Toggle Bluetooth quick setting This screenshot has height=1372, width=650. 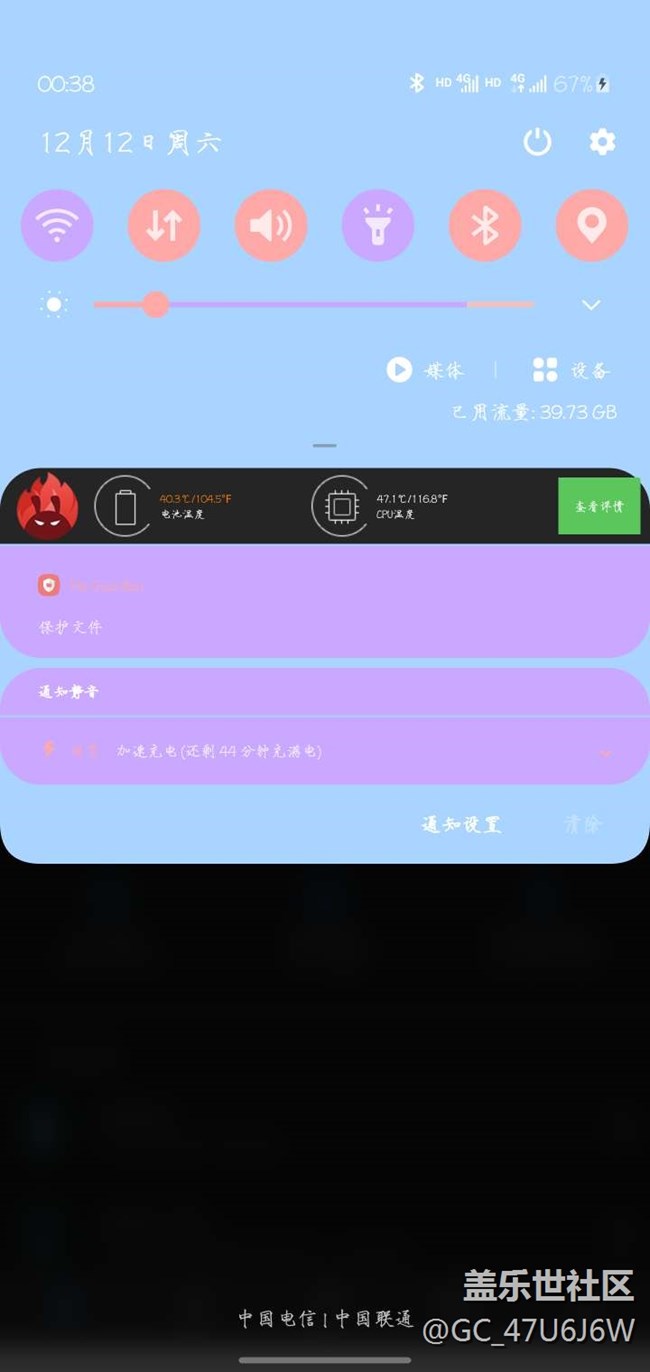(x=485, y=226)
